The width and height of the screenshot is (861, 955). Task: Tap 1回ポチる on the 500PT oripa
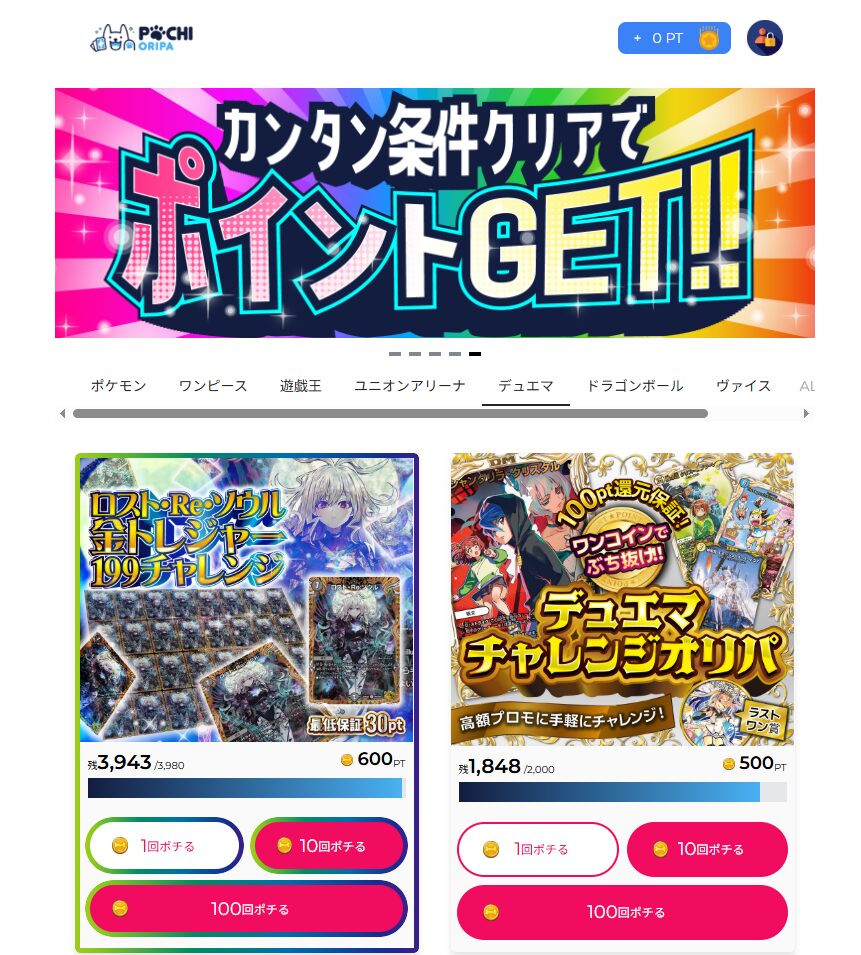(x=538, y=849)
